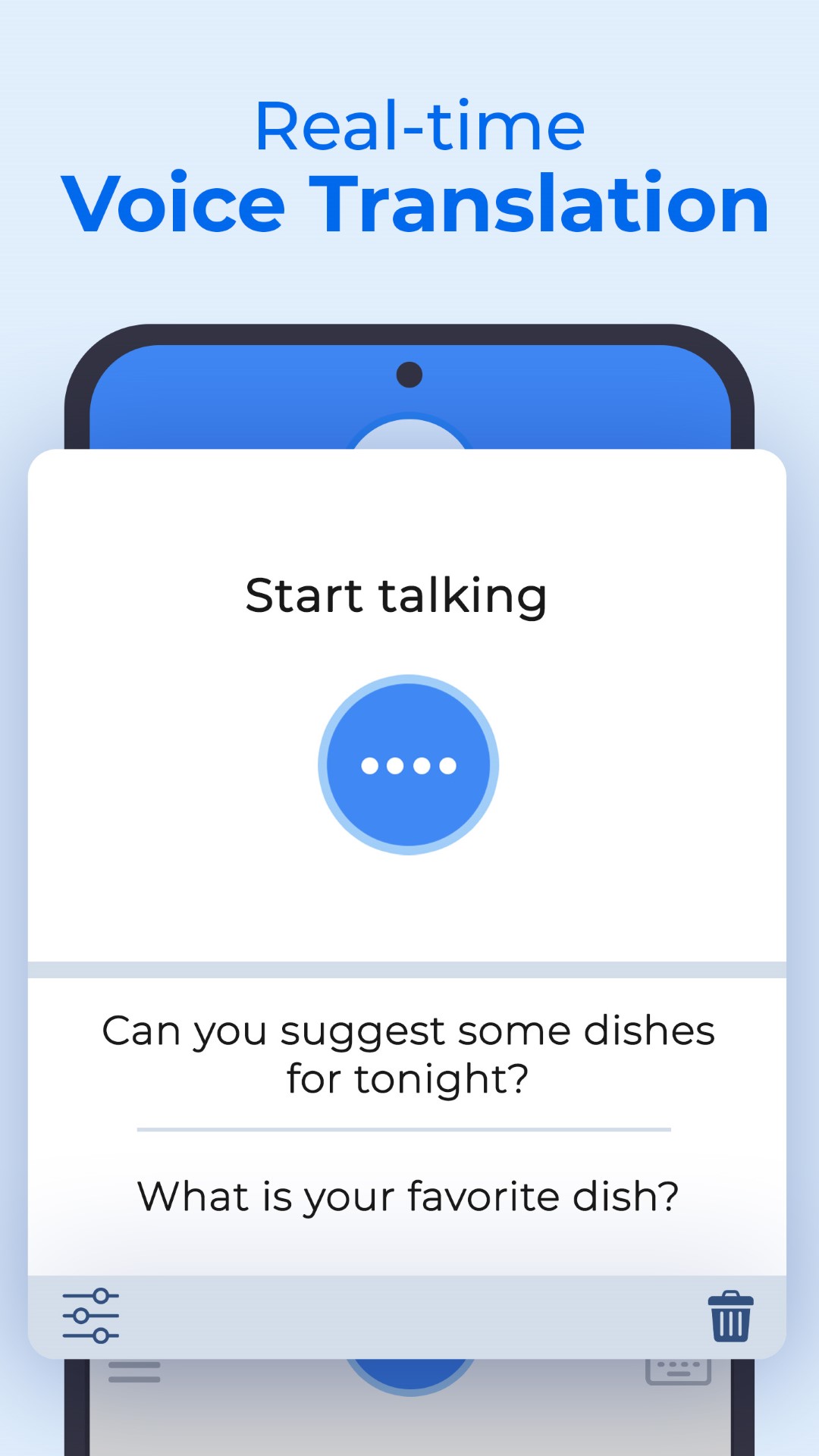Tap the adjustment filters icon bottom left
The image size is (819, 1456).
pyautogui.click(x=93, y=1317)
